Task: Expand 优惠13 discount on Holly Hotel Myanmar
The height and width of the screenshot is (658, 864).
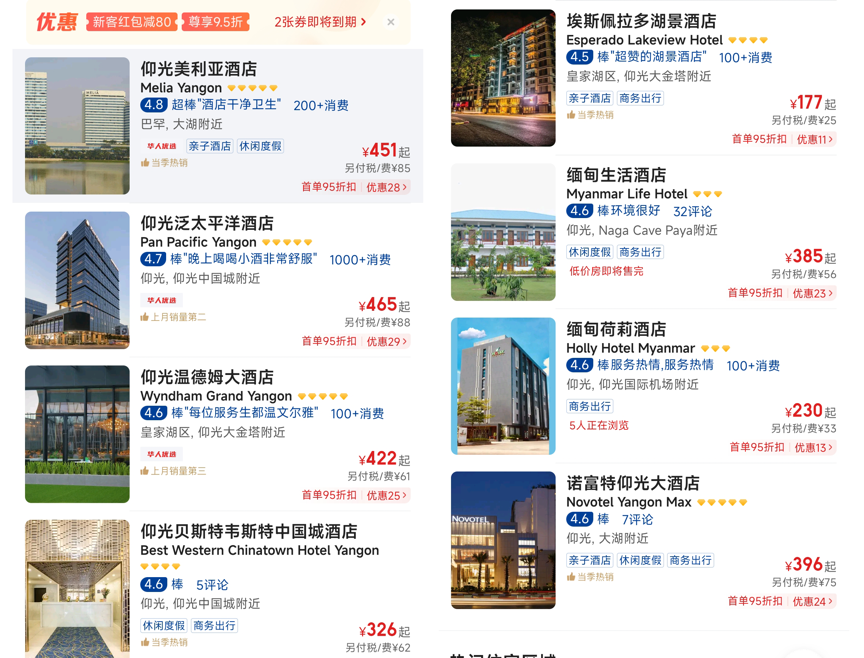Action: 814,447
